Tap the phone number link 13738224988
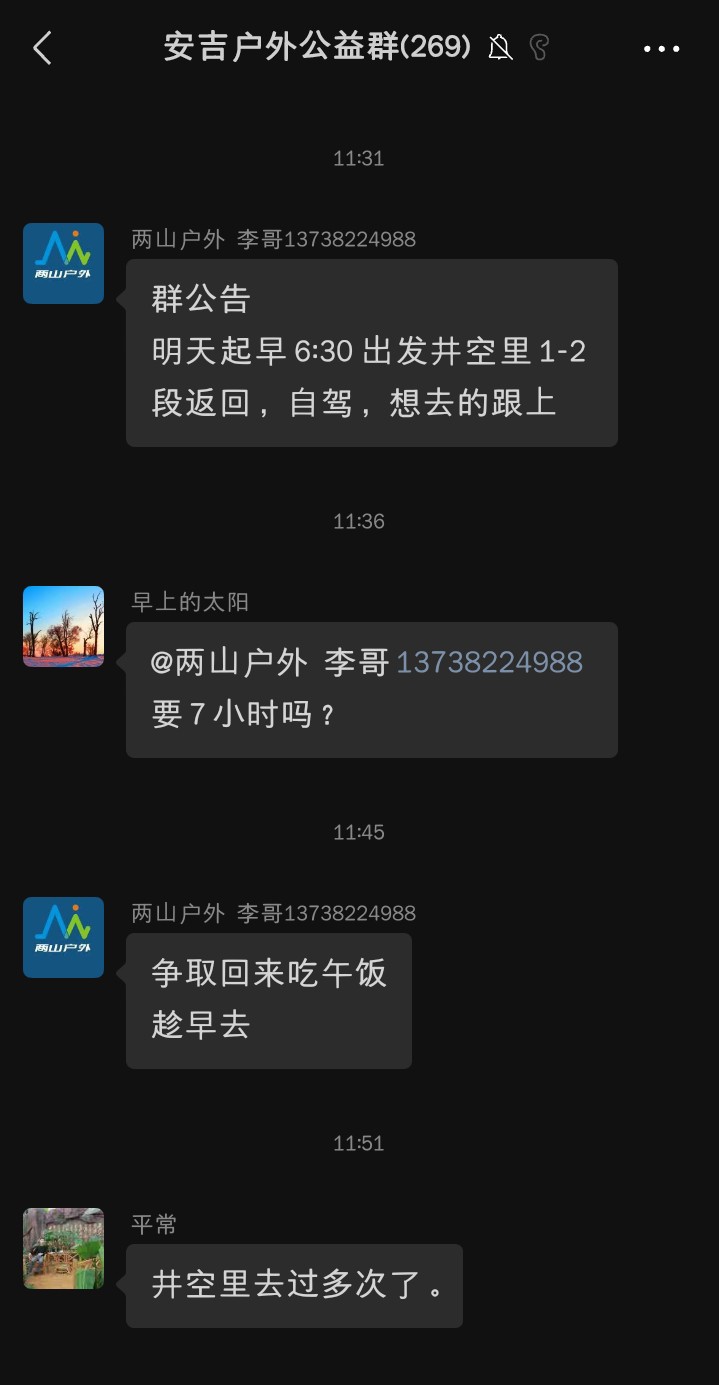Viewport: 719px width, 1385px height. (489, 662)
